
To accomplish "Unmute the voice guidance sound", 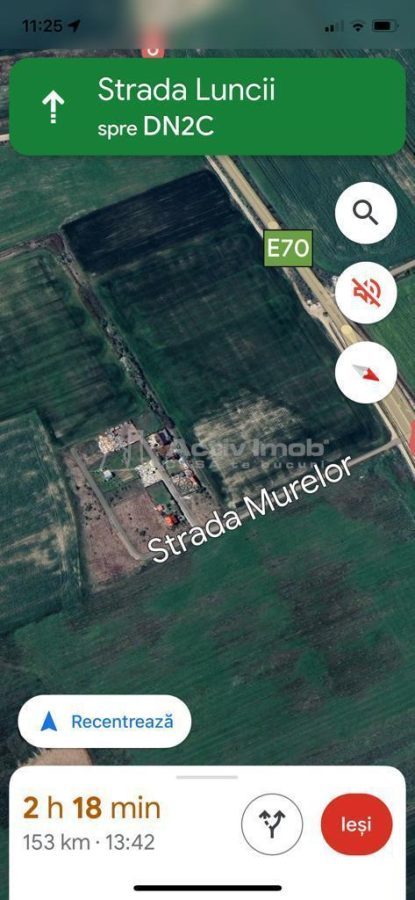I will [366, 293].
